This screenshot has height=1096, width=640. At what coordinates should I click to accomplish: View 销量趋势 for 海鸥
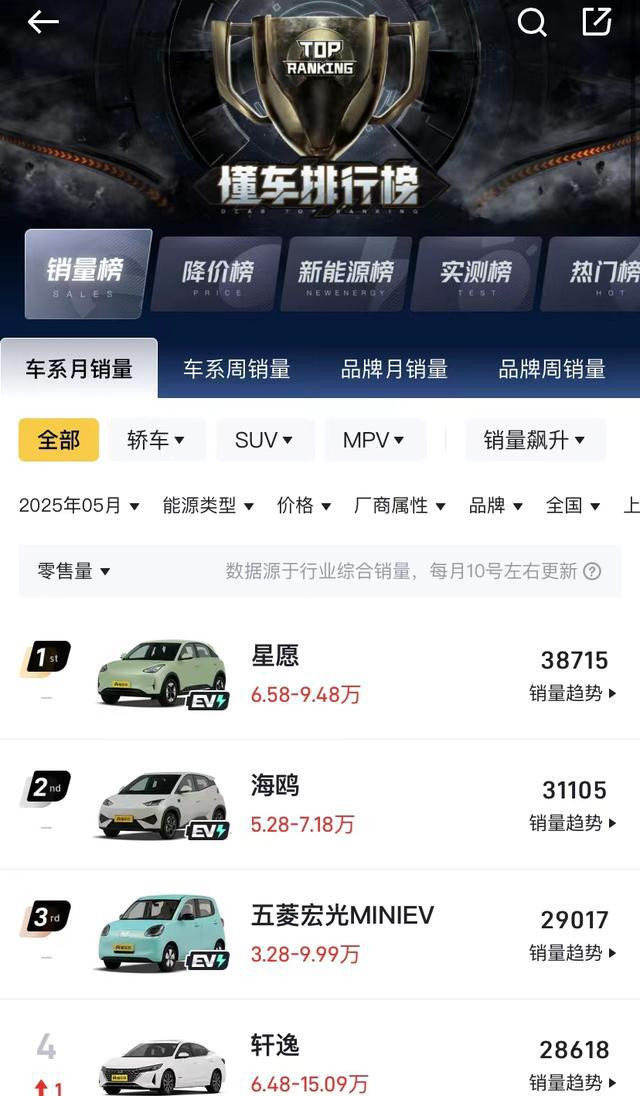[x=573, y=823]
